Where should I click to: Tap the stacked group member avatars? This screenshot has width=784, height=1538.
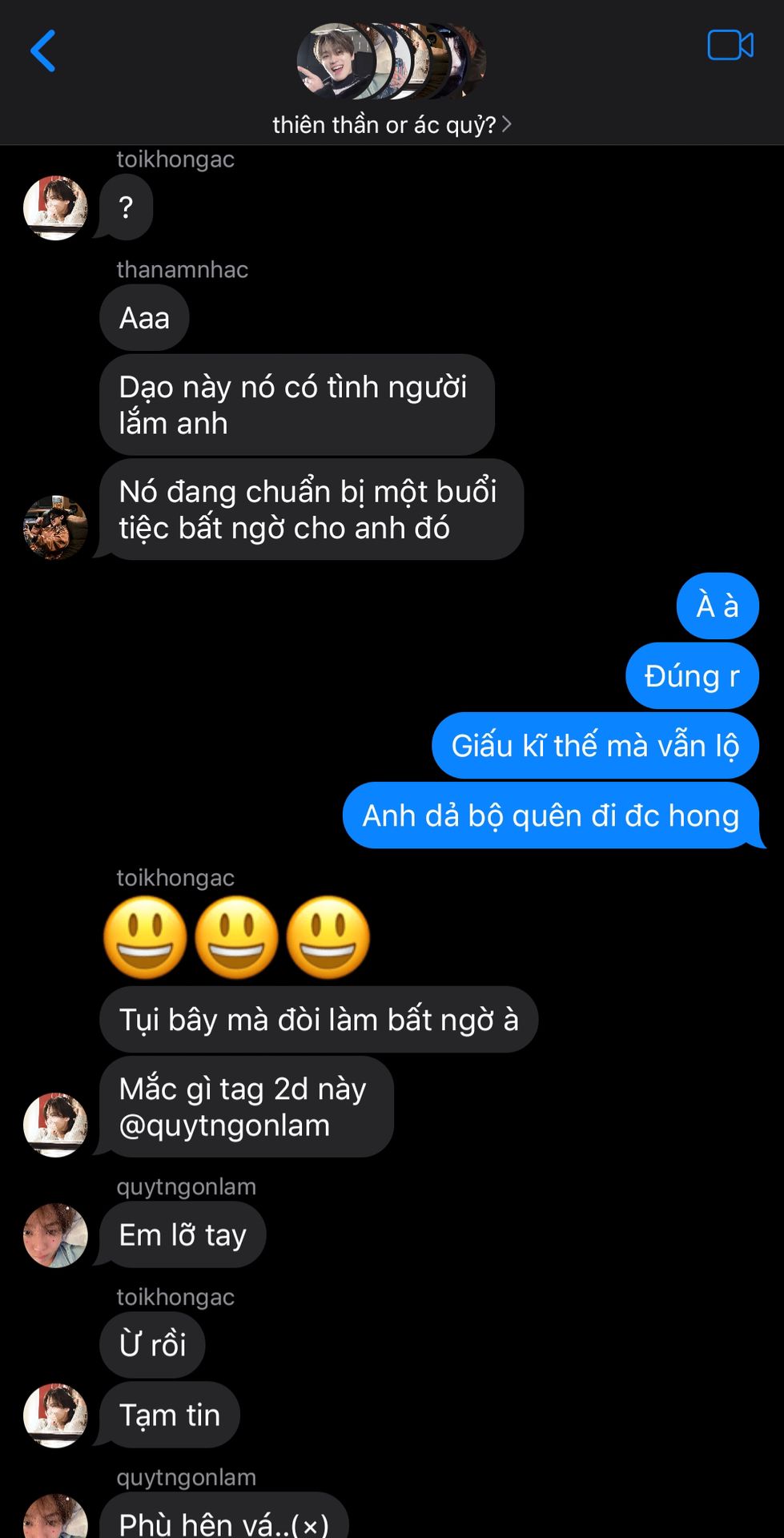click(x=391, y=61)
